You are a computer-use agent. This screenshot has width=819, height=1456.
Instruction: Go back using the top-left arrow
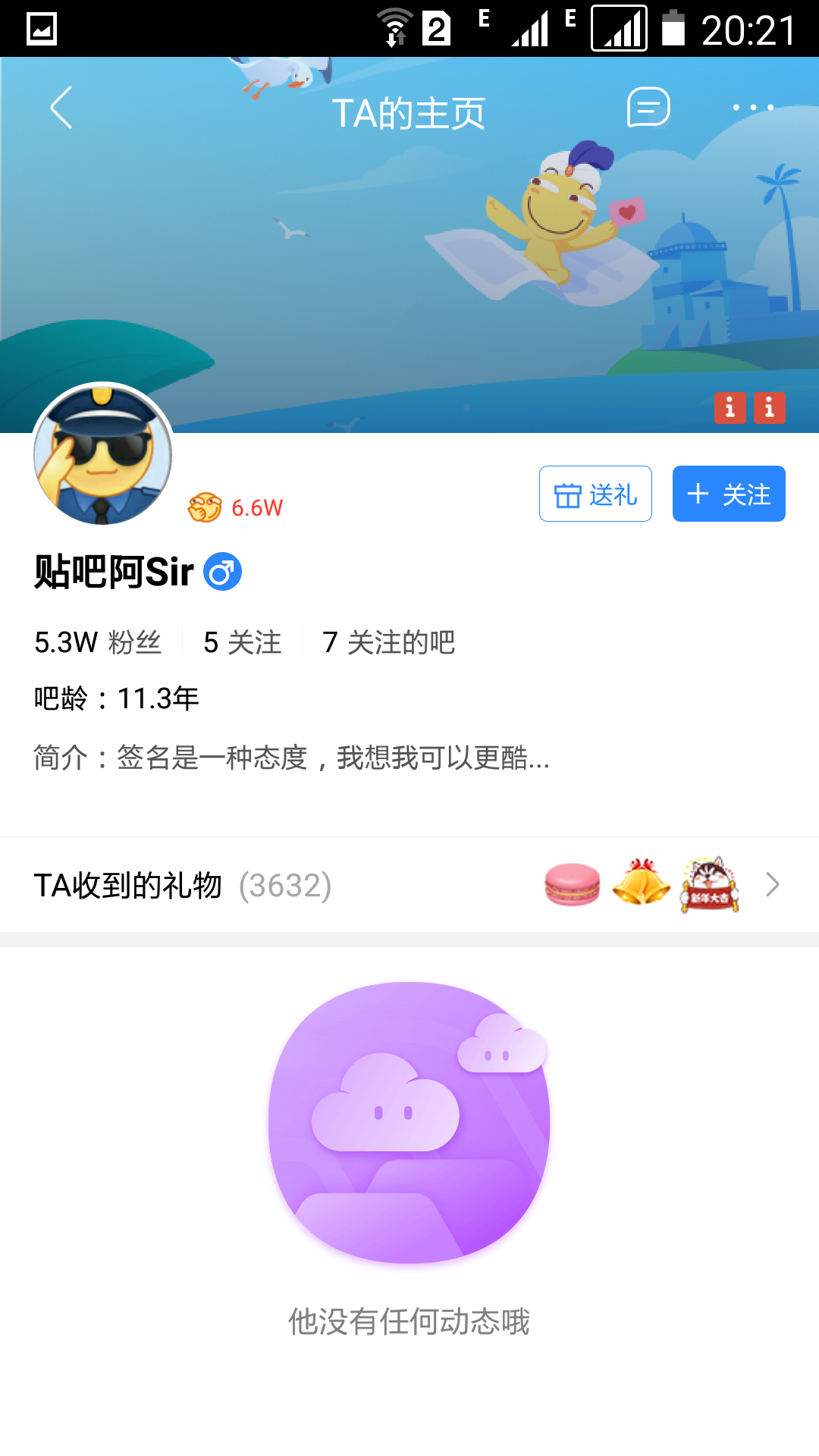tap(62, 108)
